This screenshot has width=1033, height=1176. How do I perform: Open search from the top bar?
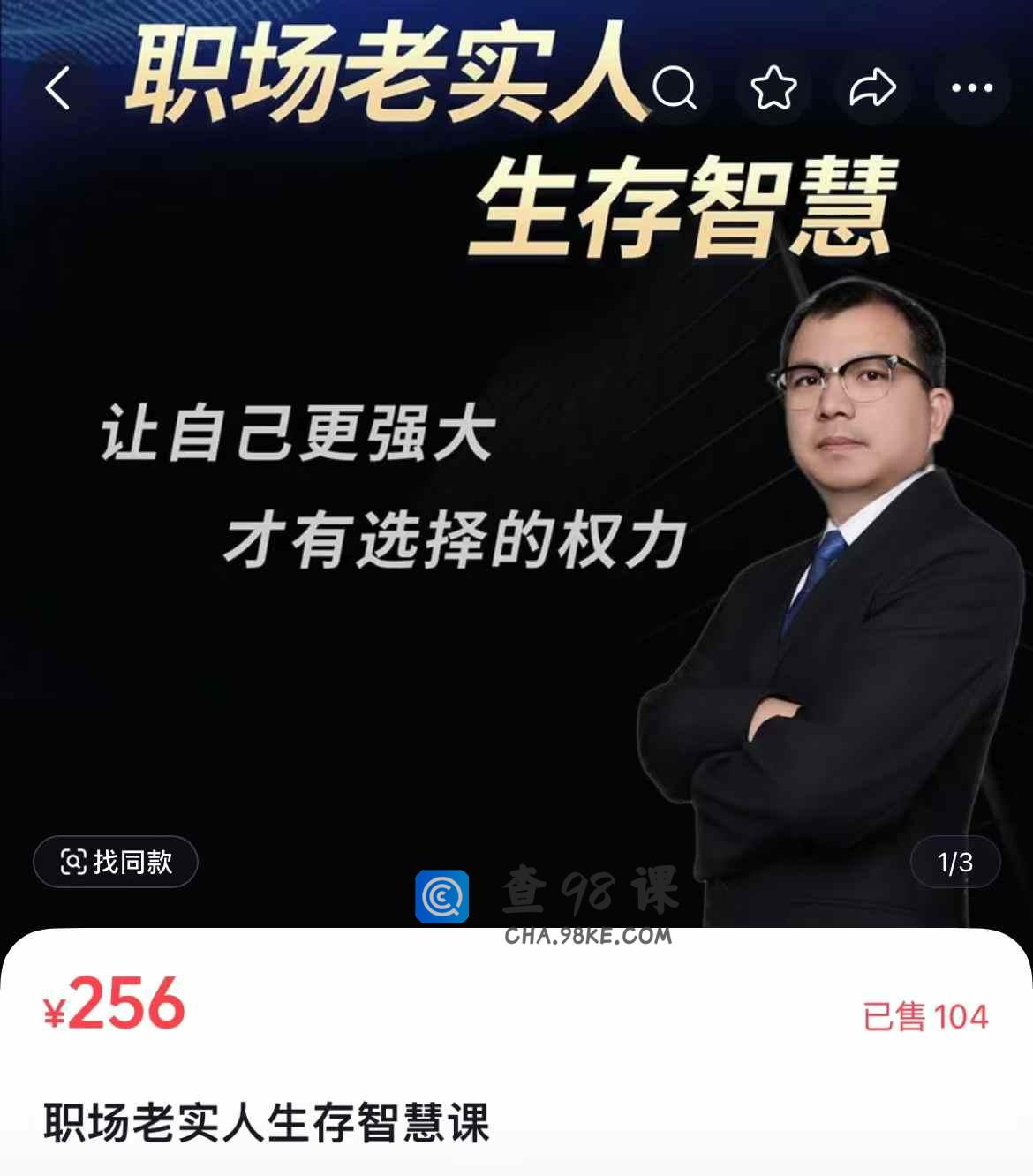click(675, 87)
